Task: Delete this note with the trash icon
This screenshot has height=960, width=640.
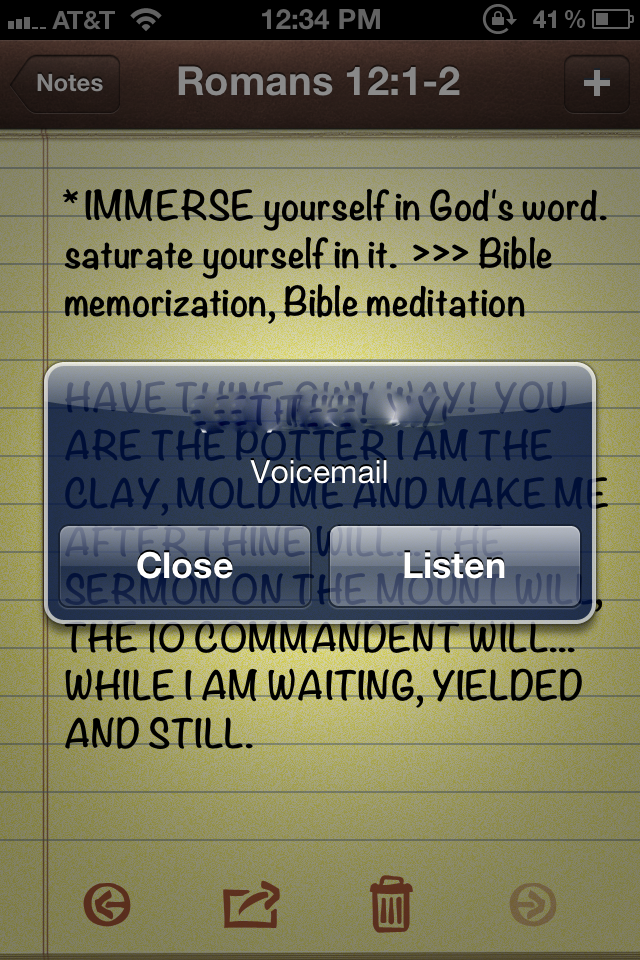Action: (390, 904)
